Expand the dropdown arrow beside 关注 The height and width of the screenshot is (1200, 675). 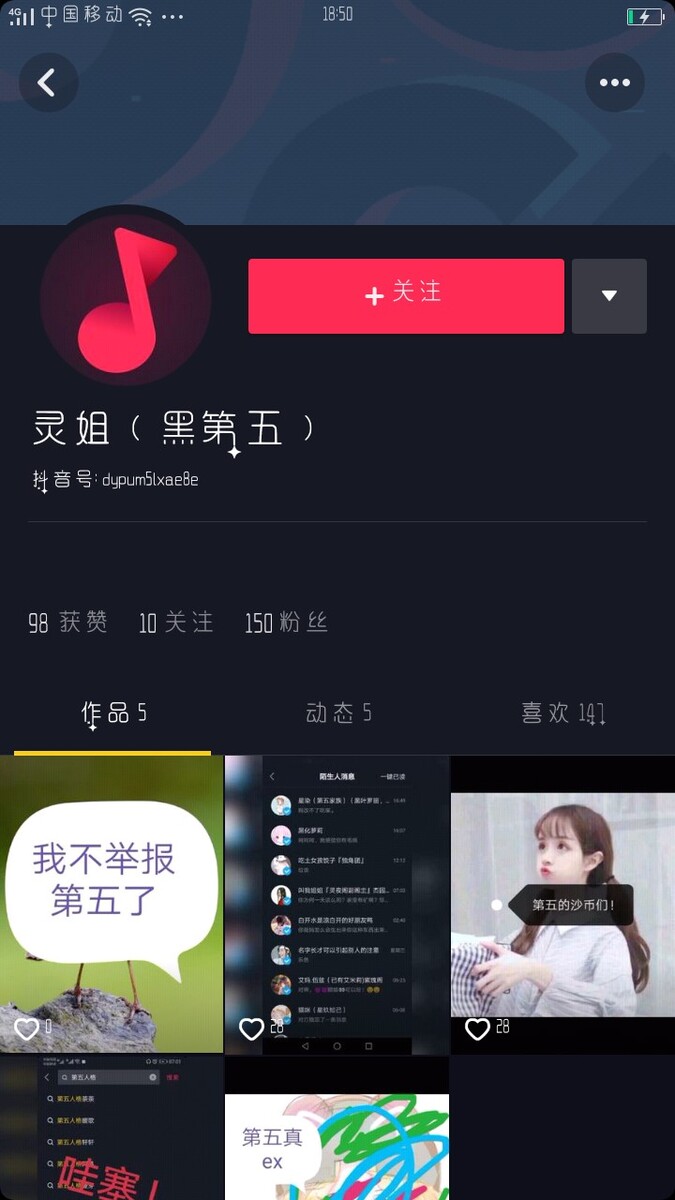coord(609,296)
